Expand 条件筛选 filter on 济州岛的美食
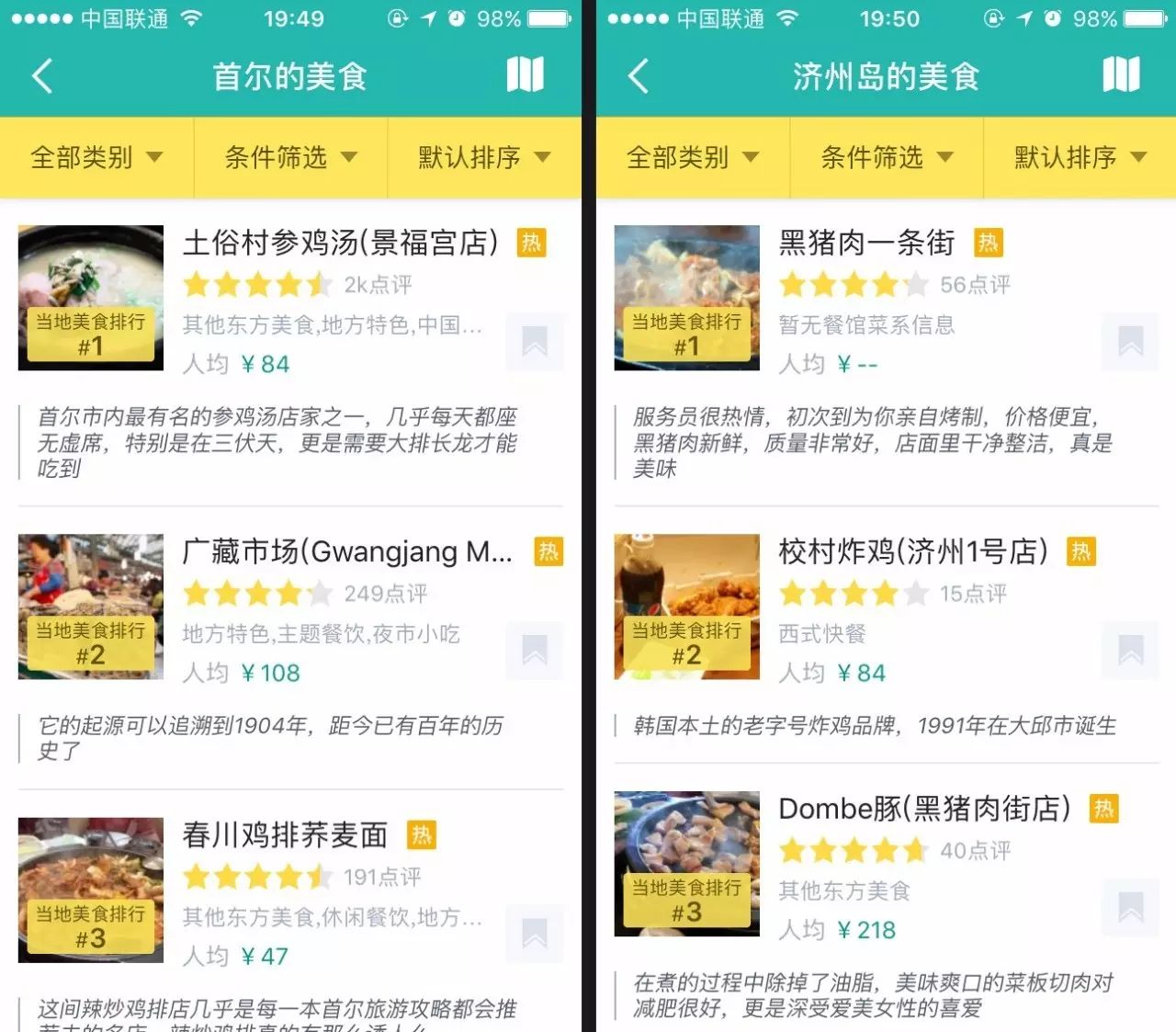 point(887,157)
